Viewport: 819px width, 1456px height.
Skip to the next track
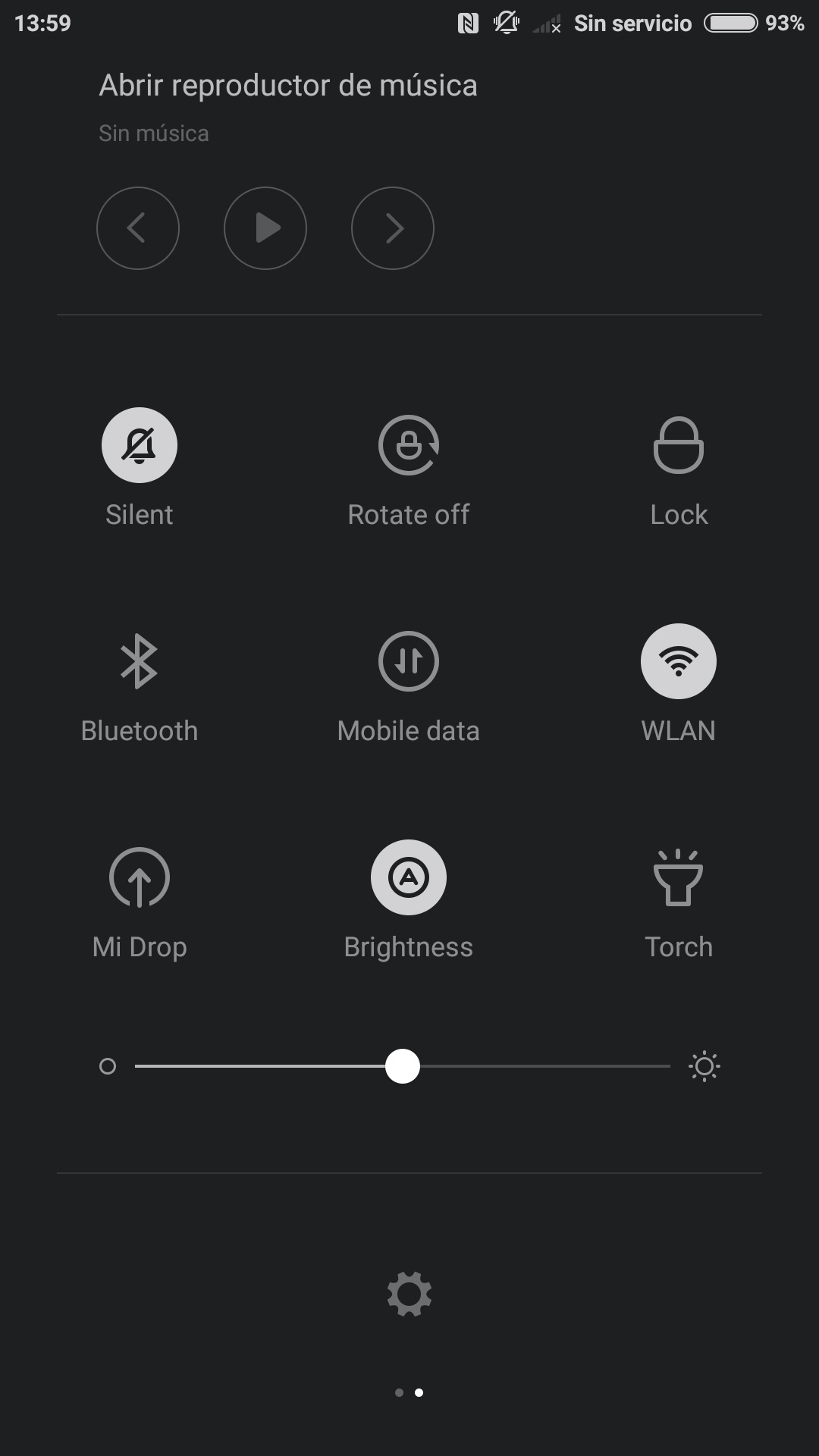point(393,228)
